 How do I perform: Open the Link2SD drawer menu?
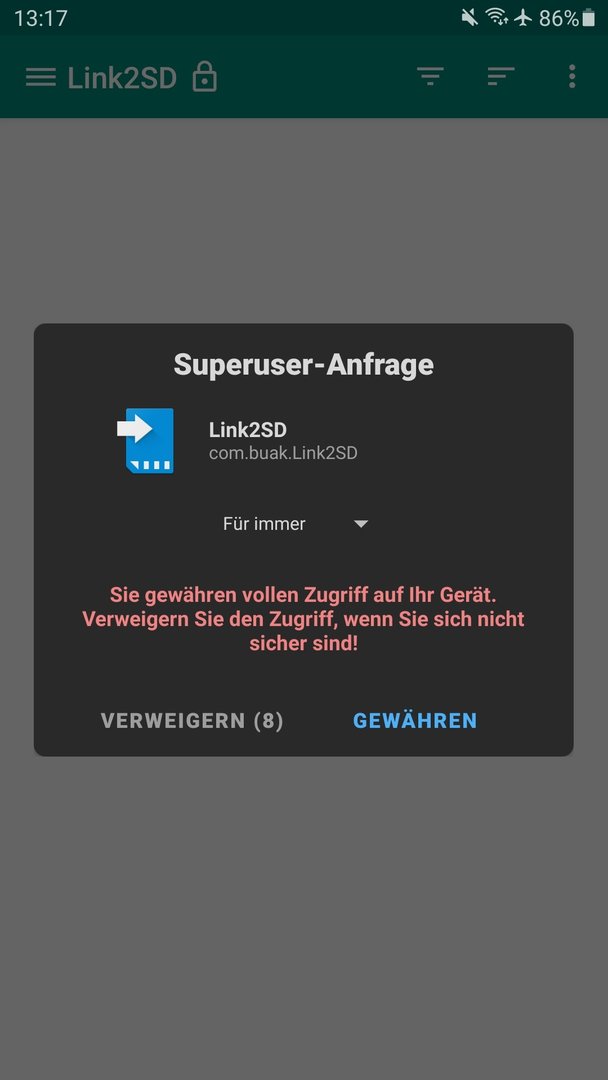pos(40,77)
